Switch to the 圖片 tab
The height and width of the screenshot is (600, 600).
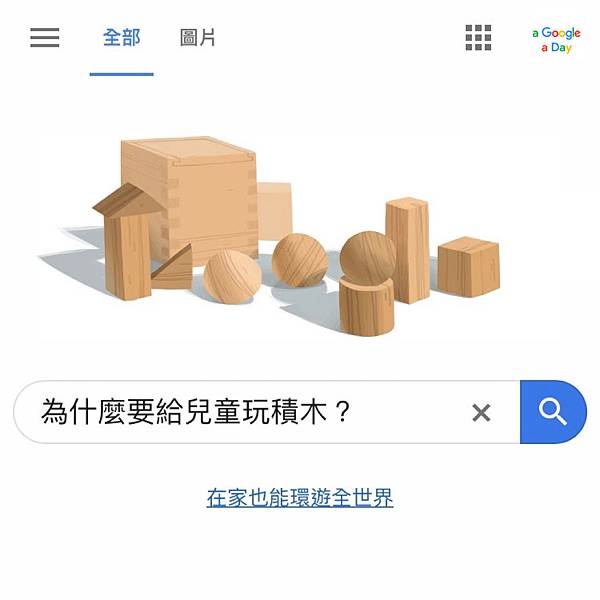[x=198, y=38]
